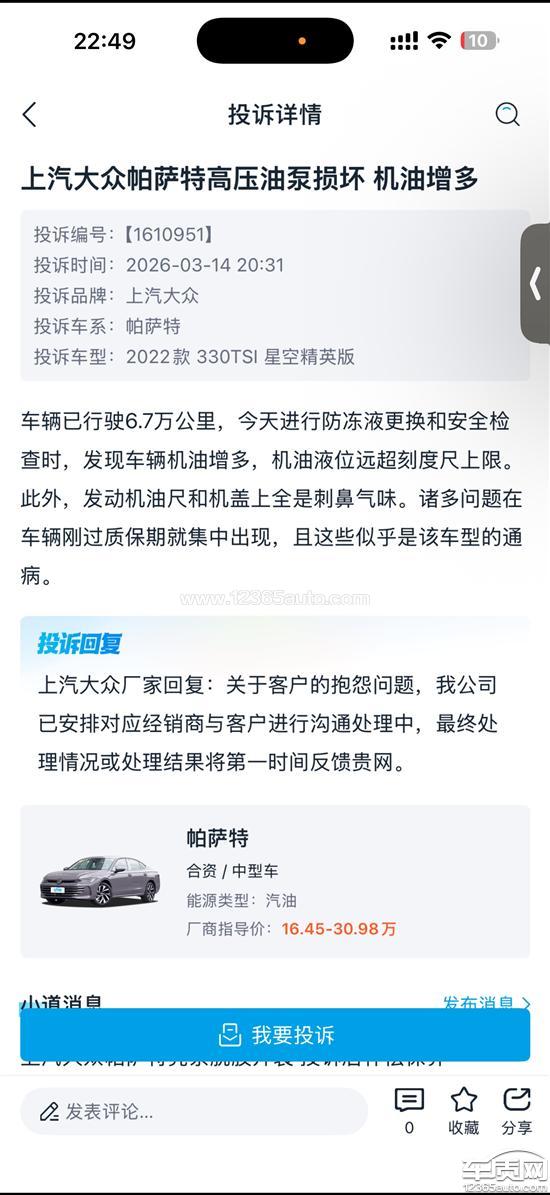The width and height of the screenshot is (550, 1195).
Task: Open the search icon in the header
Action: coord(507,115)
